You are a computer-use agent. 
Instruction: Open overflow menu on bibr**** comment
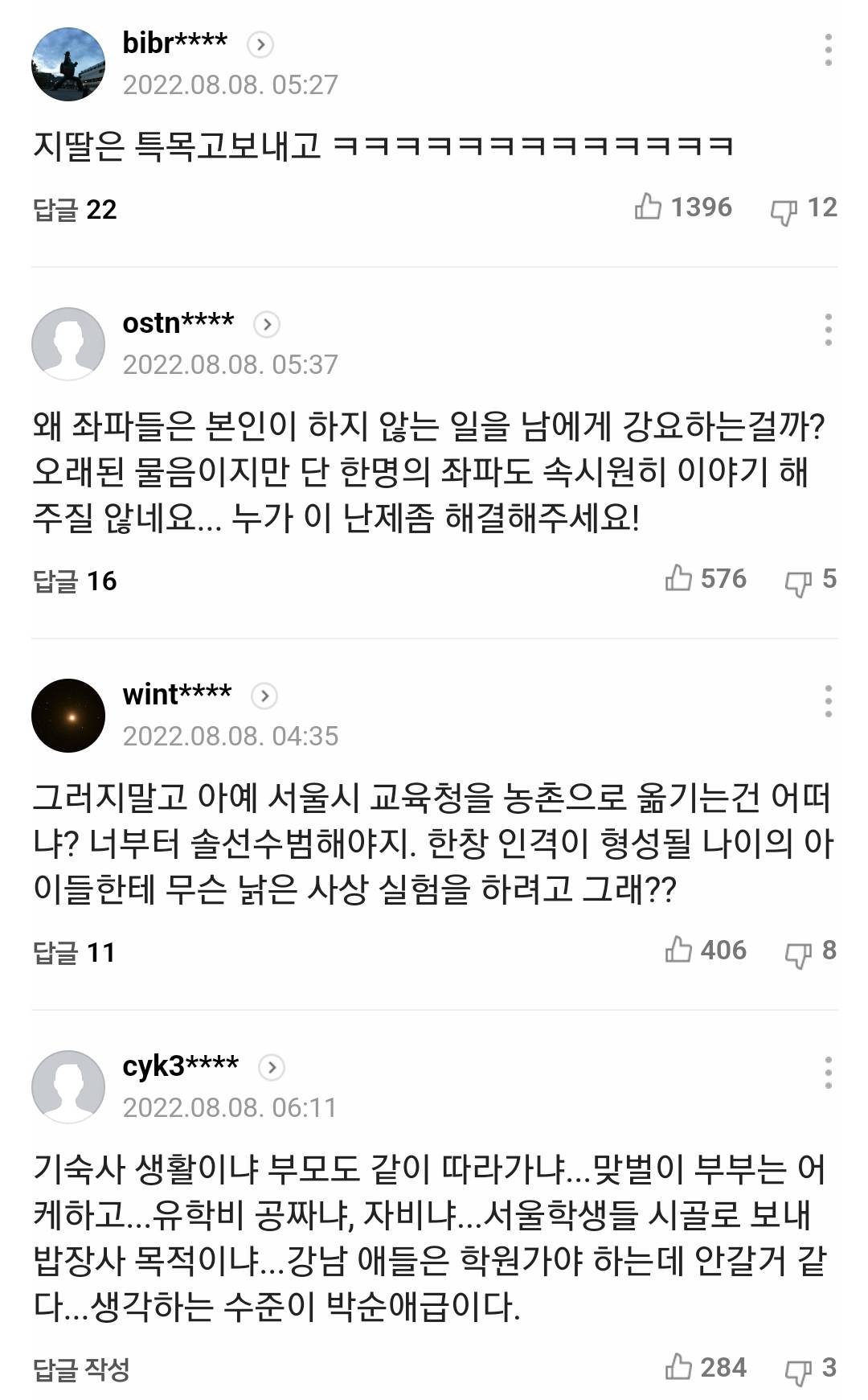tap(828, 50)
